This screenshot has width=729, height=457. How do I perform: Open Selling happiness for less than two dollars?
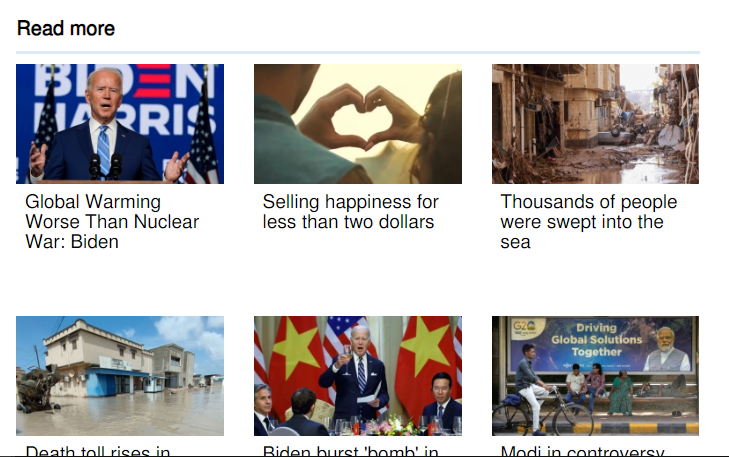tap(350, 212)
